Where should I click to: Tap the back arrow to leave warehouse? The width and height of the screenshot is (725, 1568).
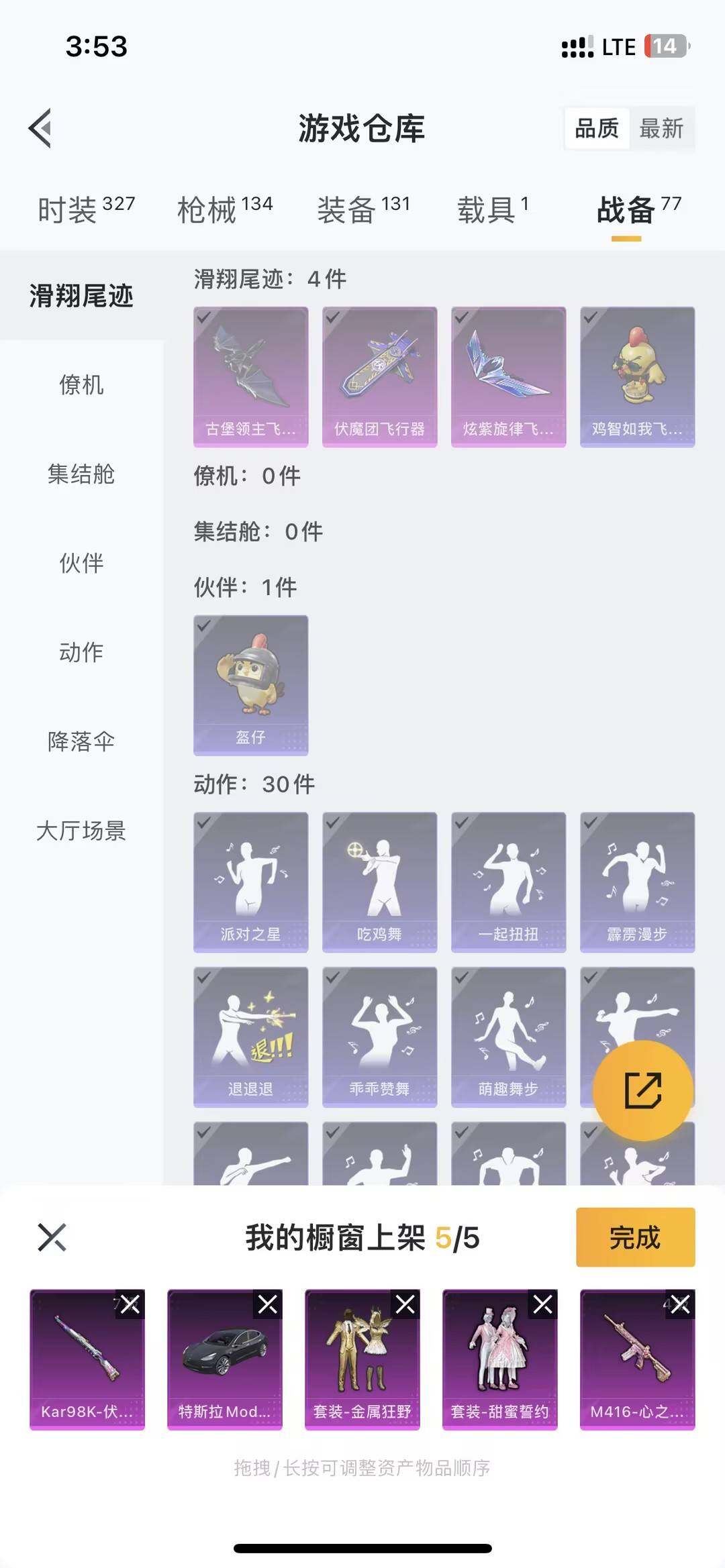pyautogui.click(x=42, y=129)
